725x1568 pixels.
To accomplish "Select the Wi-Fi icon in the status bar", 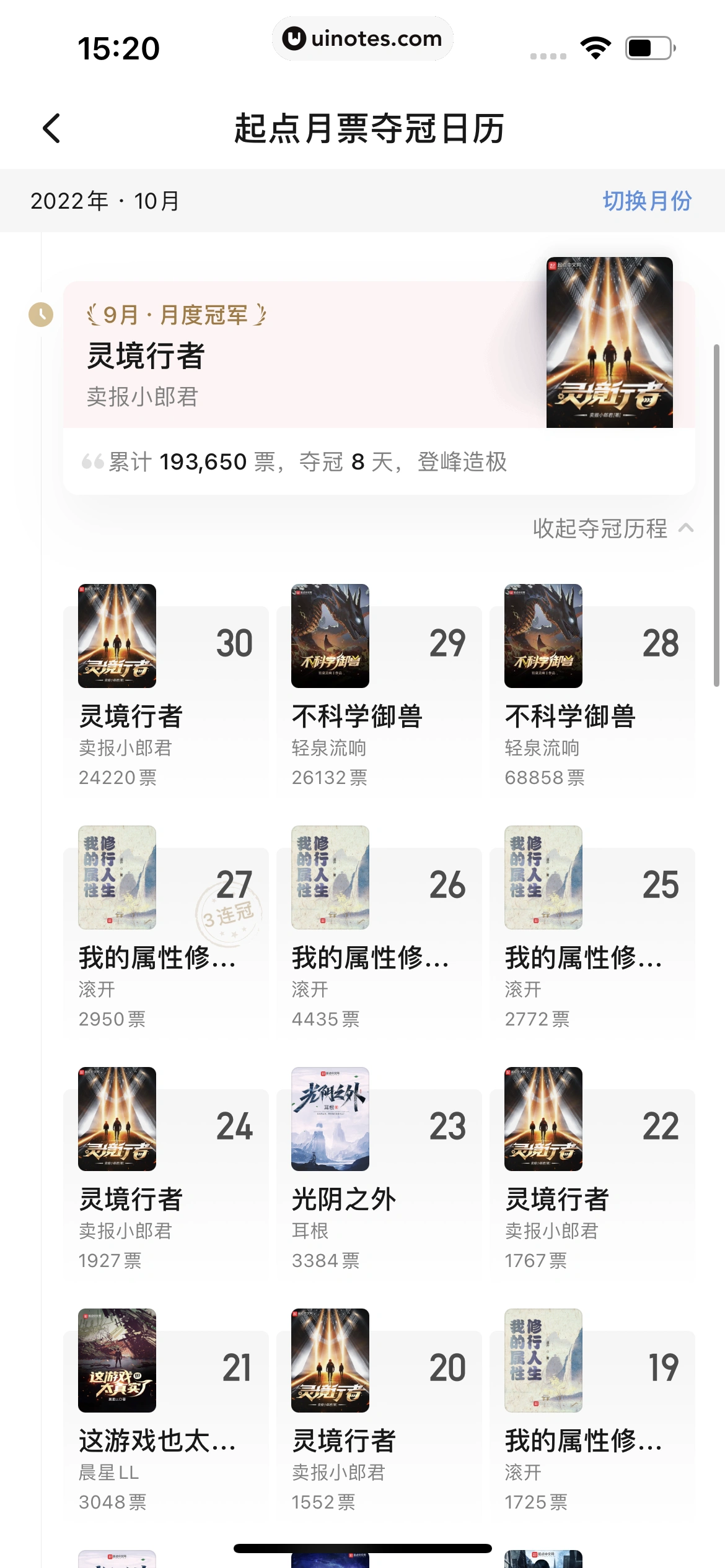I will (595, 46).
